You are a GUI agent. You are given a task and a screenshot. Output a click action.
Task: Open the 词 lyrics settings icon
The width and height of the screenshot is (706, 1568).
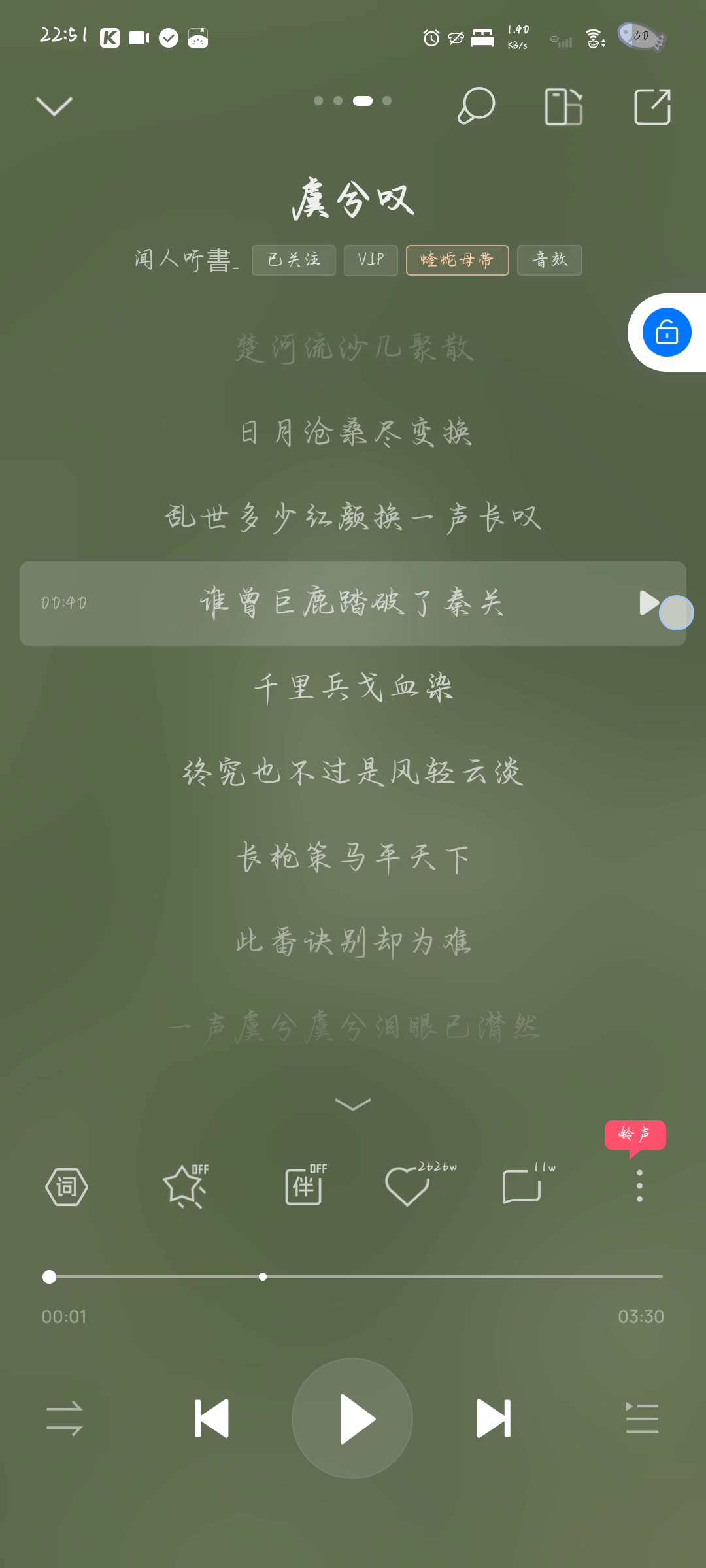pyautogui.click(x=67, y=1186)
